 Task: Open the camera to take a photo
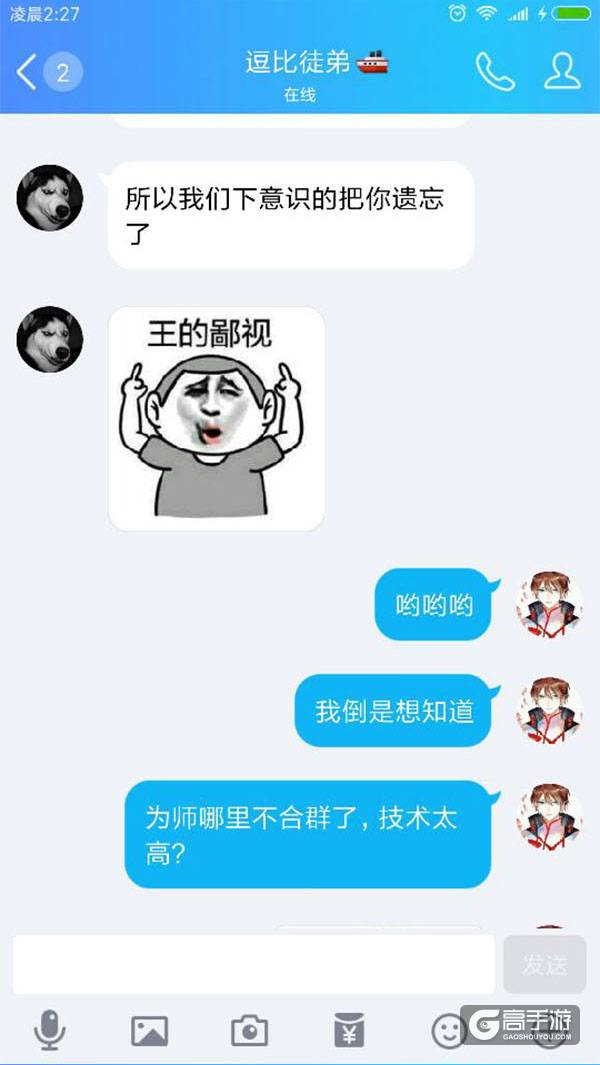point(249,1030)
